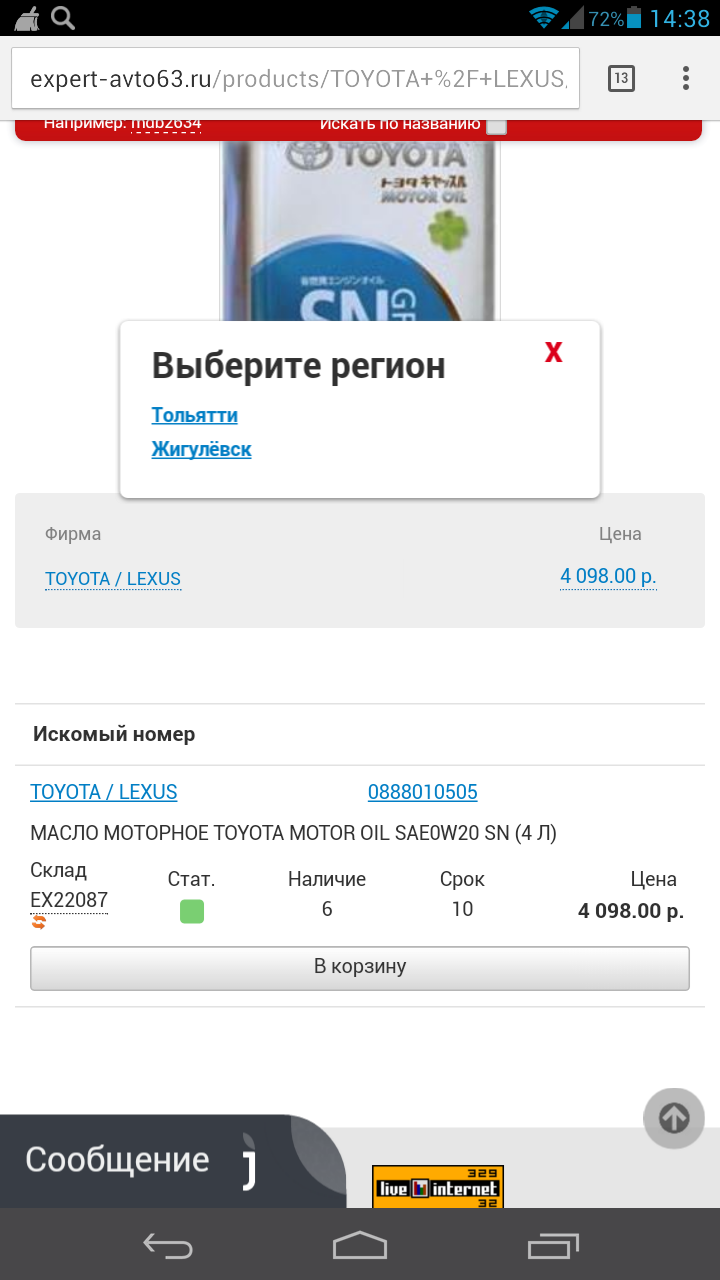Tap warehouse code EX22087

point(69,900)
